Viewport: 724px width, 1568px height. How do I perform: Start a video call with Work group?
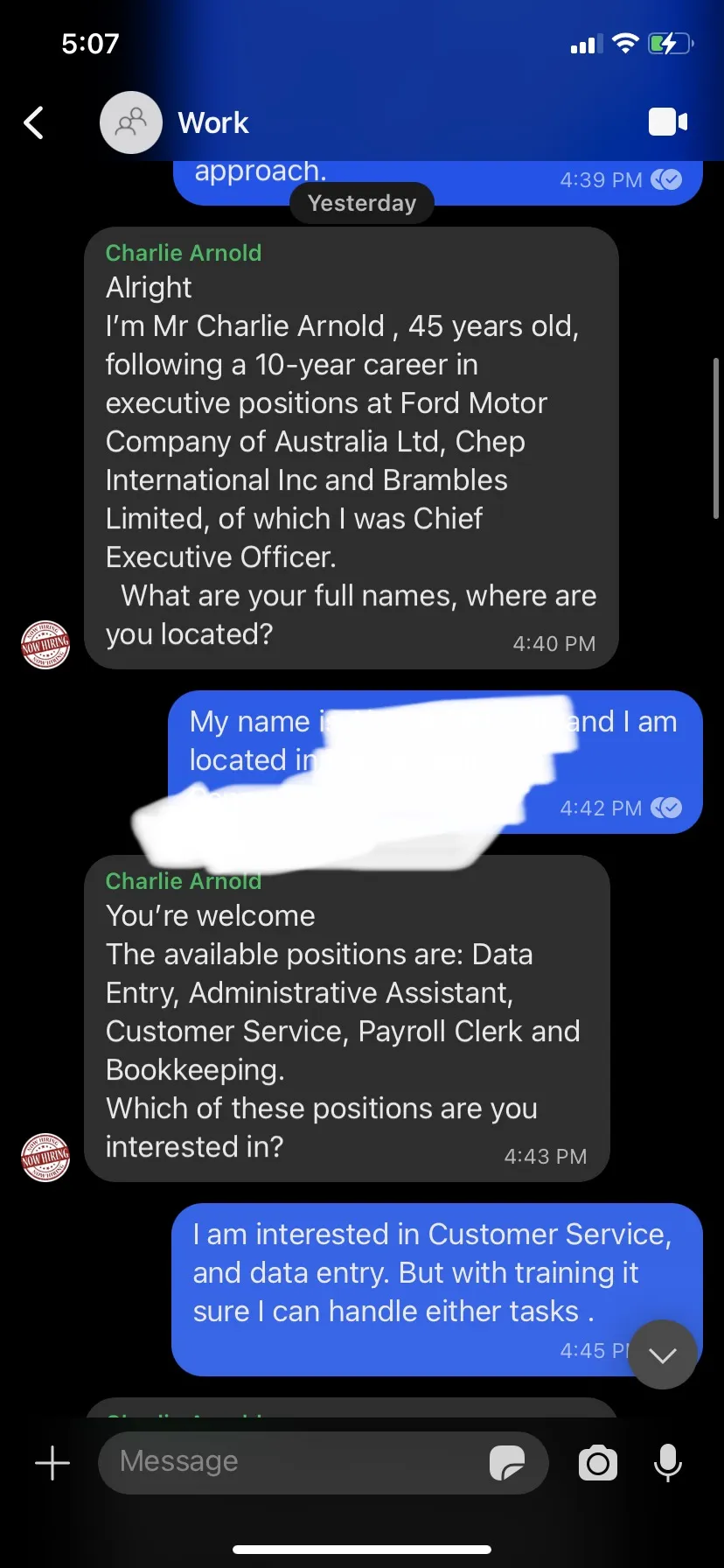point(668,122)
